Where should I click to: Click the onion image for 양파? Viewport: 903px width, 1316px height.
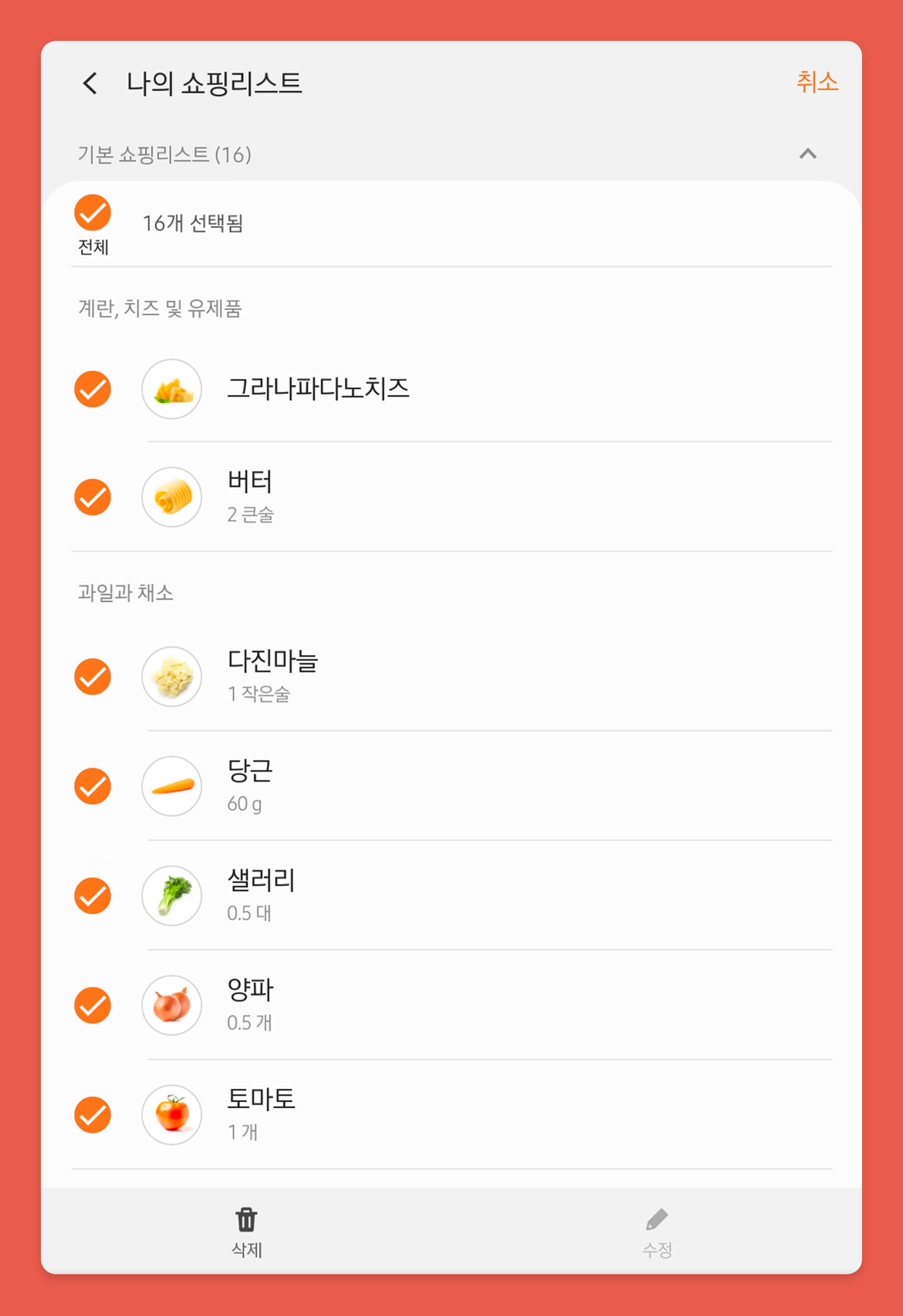coord(172,1006)
